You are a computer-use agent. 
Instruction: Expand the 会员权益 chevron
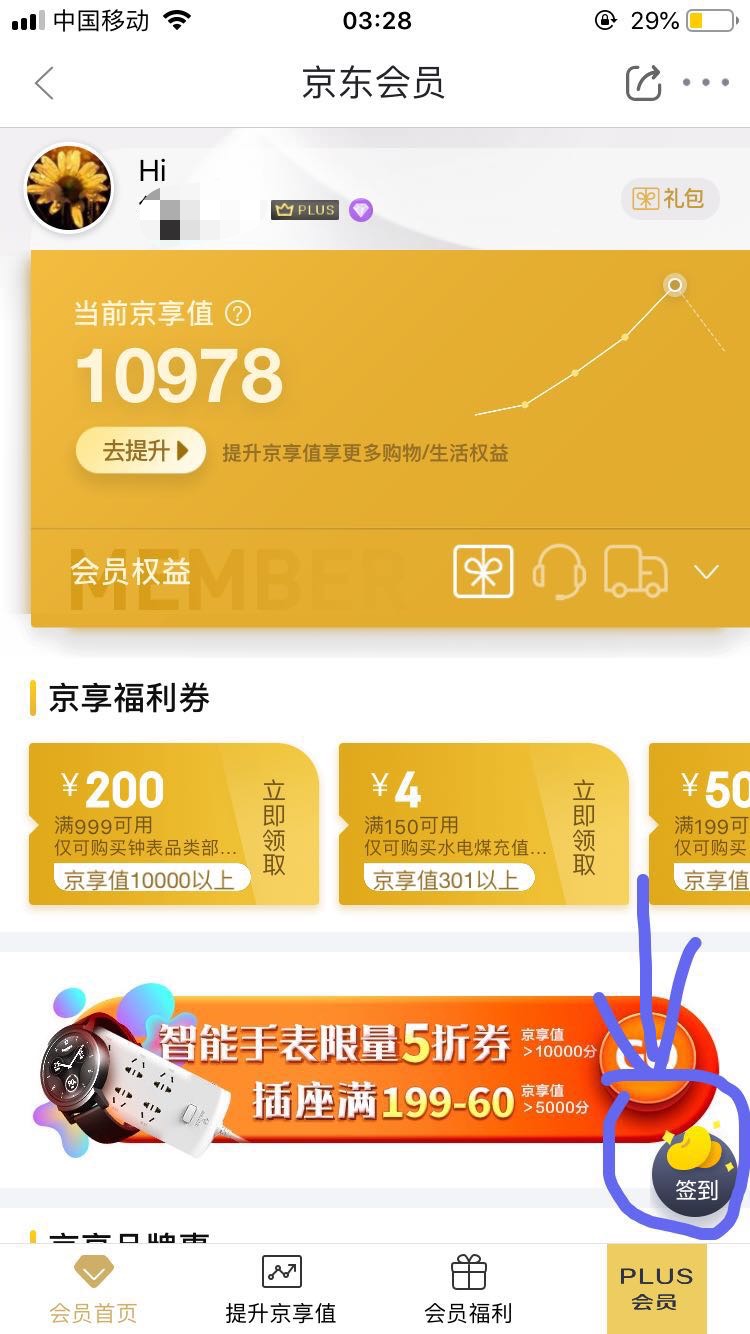(x=706, y=573)
